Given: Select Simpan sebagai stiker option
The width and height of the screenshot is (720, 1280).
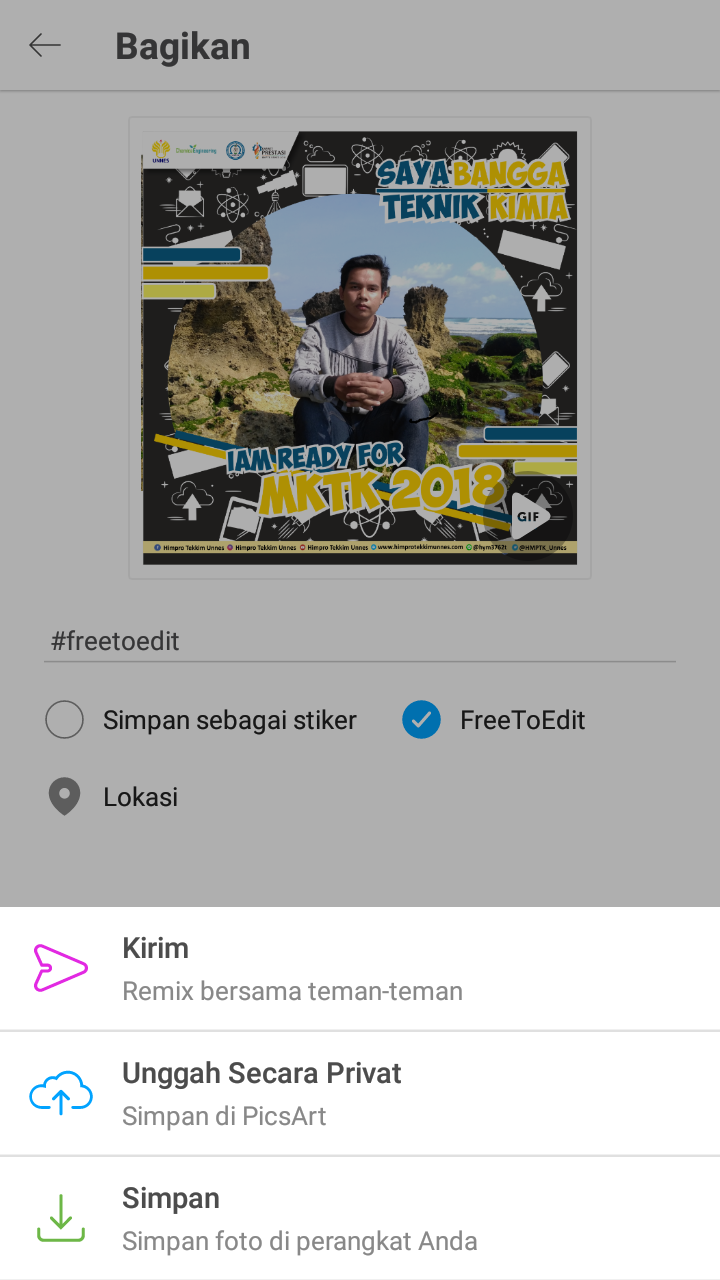Looking at the screenshot, I should (x=201, y=720).
